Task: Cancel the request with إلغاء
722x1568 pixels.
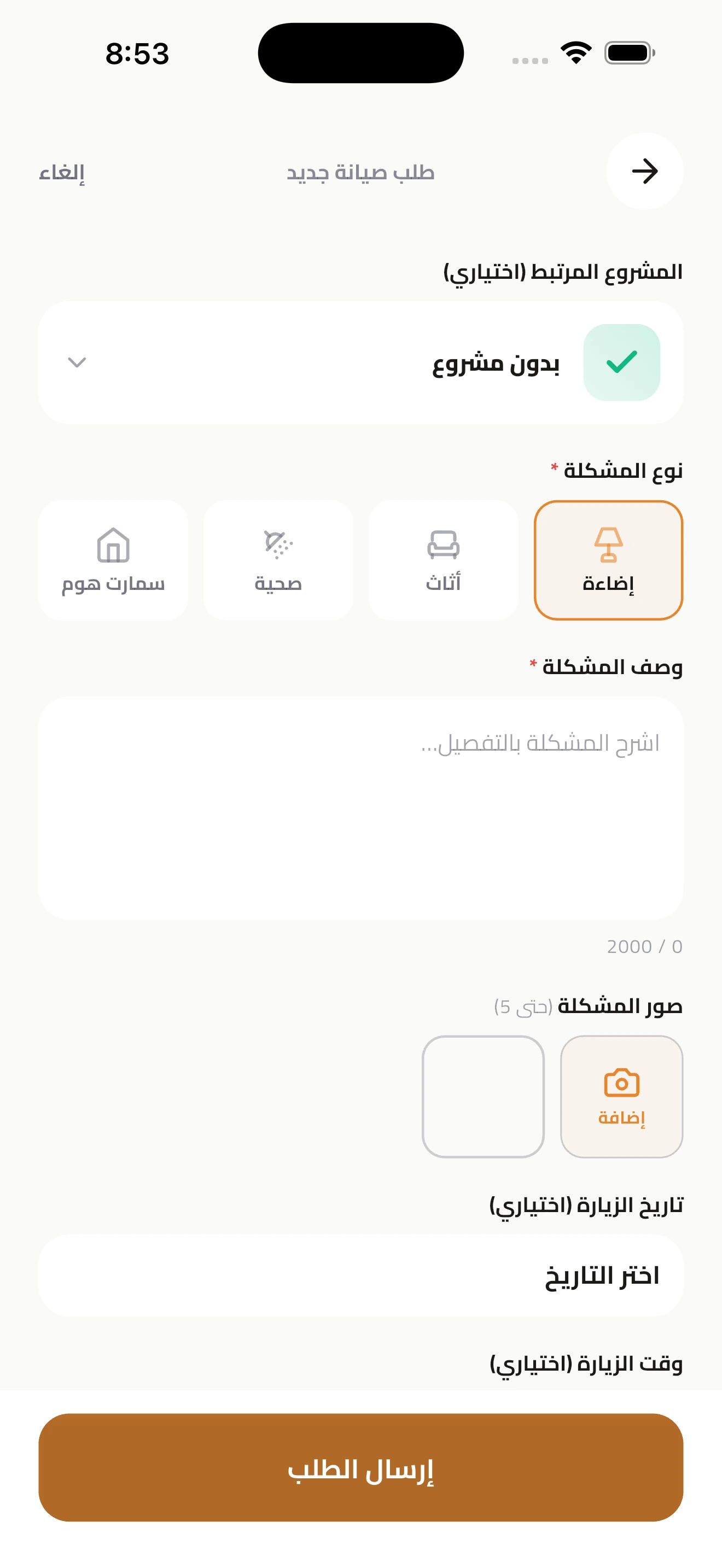Action: pyautogui.click(x=61, y=172)
